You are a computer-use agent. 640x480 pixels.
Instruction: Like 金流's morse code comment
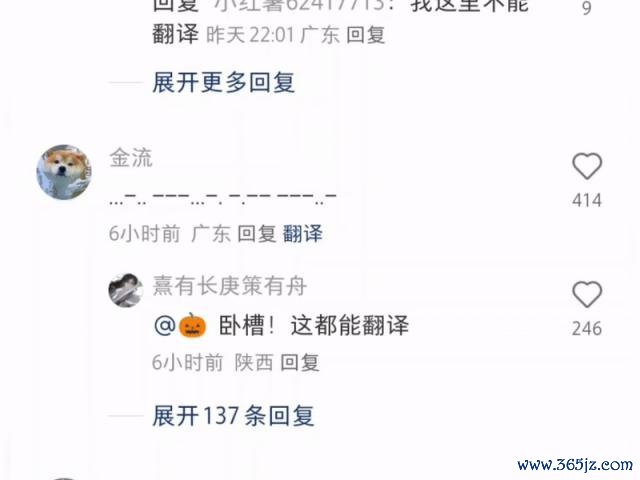pyautogui.click(x=587, y=167)
